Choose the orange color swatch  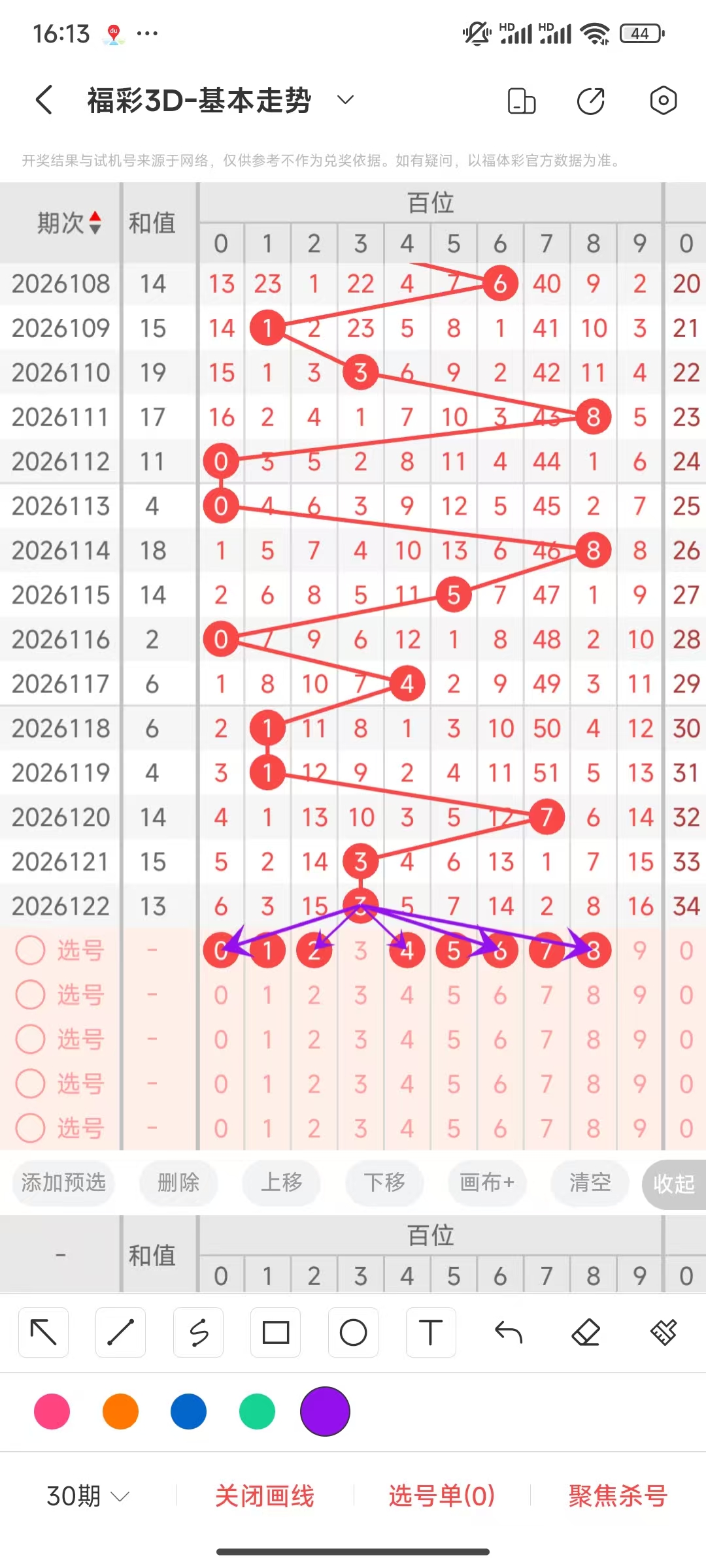tap(120, 1411)
